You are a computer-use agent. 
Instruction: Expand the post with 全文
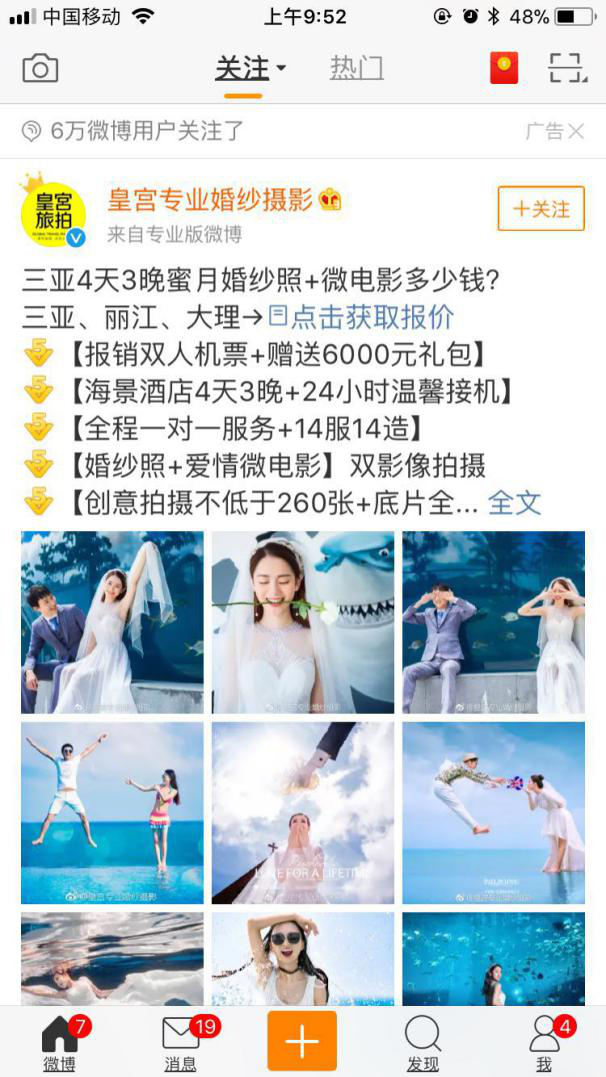tap(514, 502)
